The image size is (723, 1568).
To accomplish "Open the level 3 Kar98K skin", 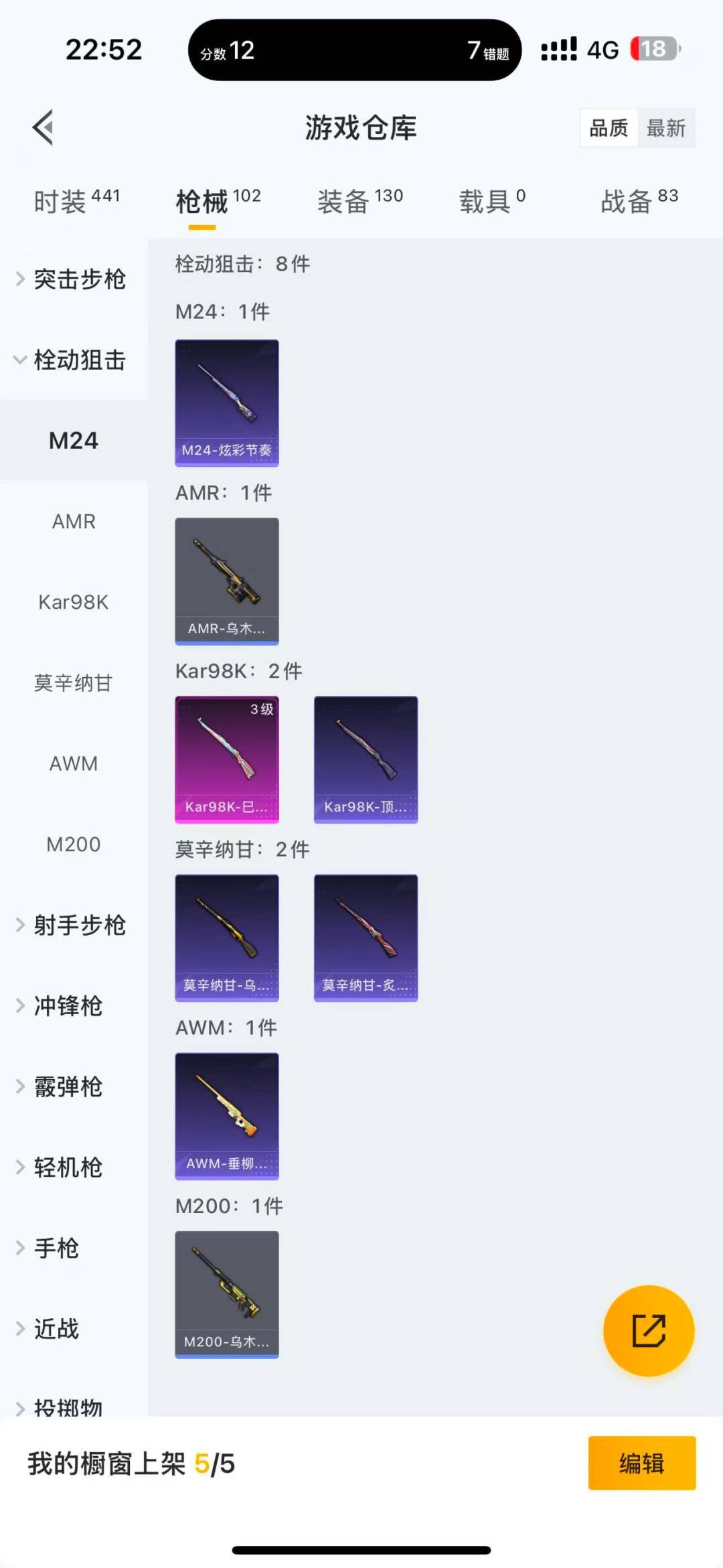I will pyautogui.click(x=227, y=760).
